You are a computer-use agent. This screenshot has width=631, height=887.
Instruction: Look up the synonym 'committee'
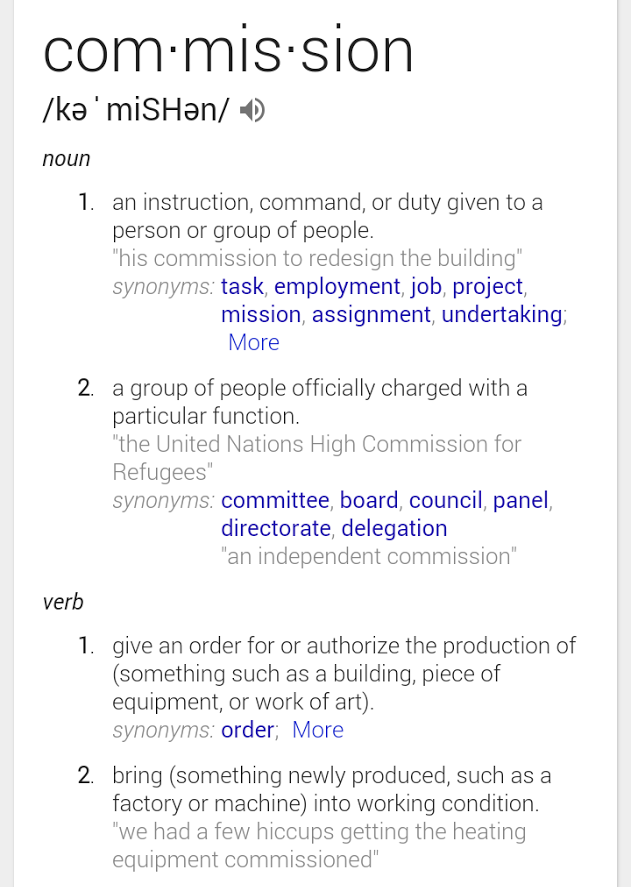coord(275,500)
